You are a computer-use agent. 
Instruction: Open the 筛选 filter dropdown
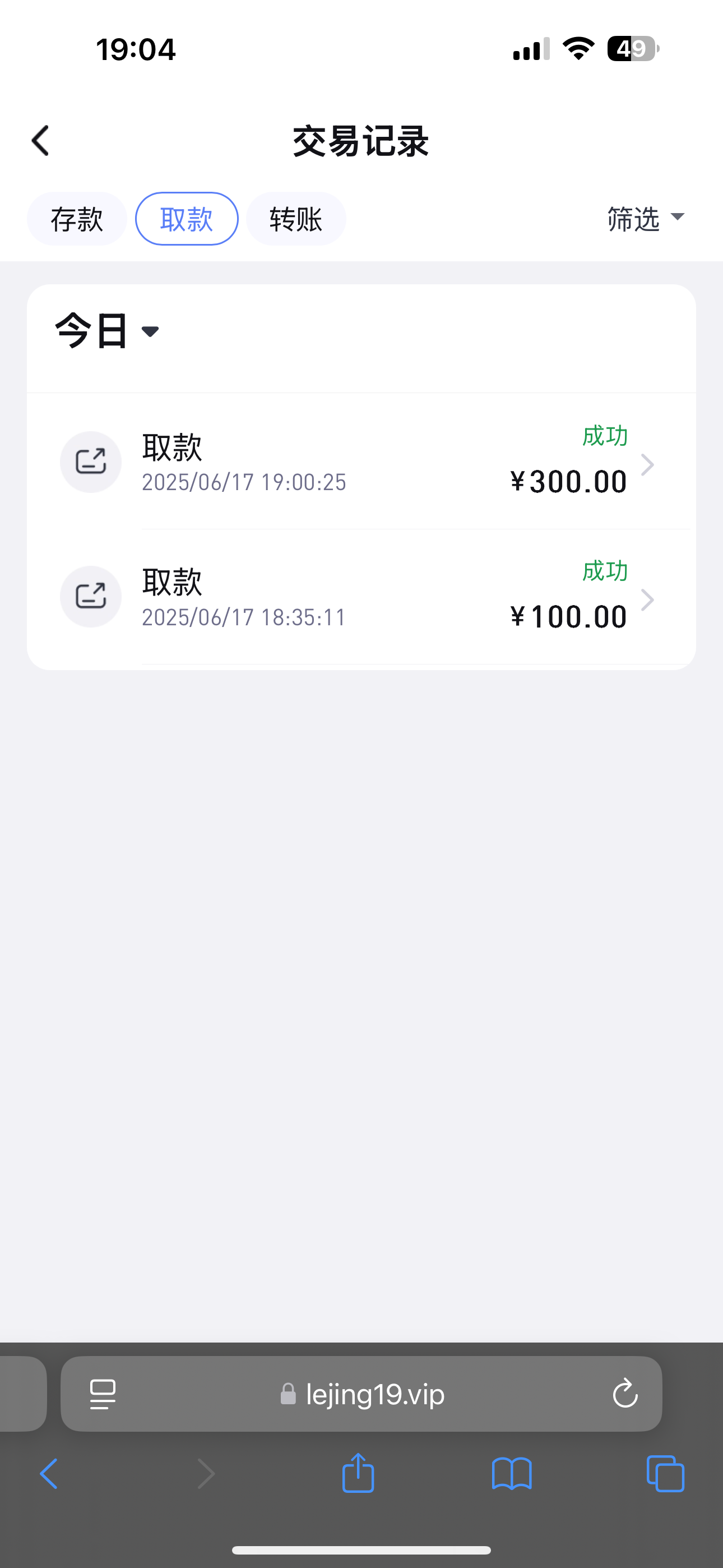point(645,219)
